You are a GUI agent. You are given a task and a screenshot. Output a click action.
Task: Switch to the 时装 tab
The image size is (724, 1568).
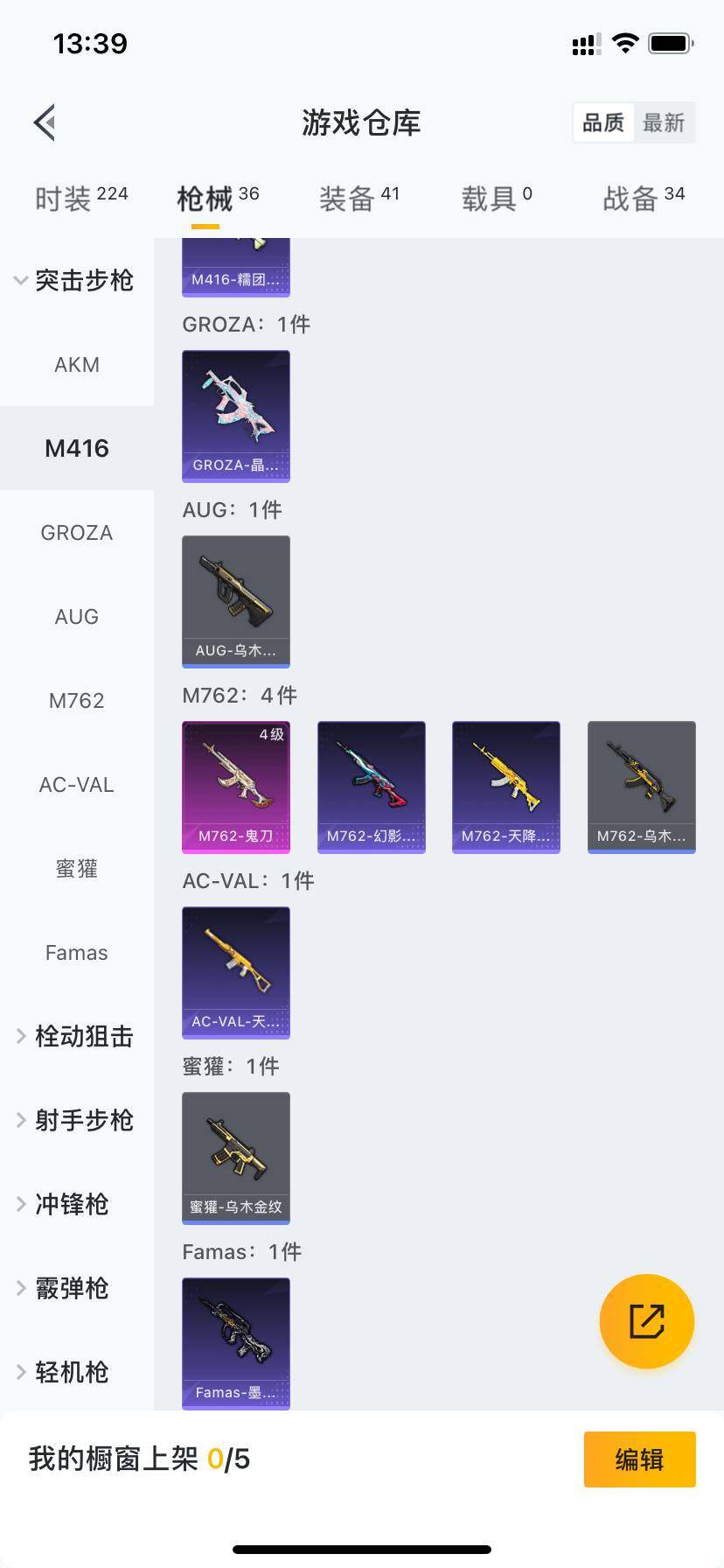coord(80,199)
